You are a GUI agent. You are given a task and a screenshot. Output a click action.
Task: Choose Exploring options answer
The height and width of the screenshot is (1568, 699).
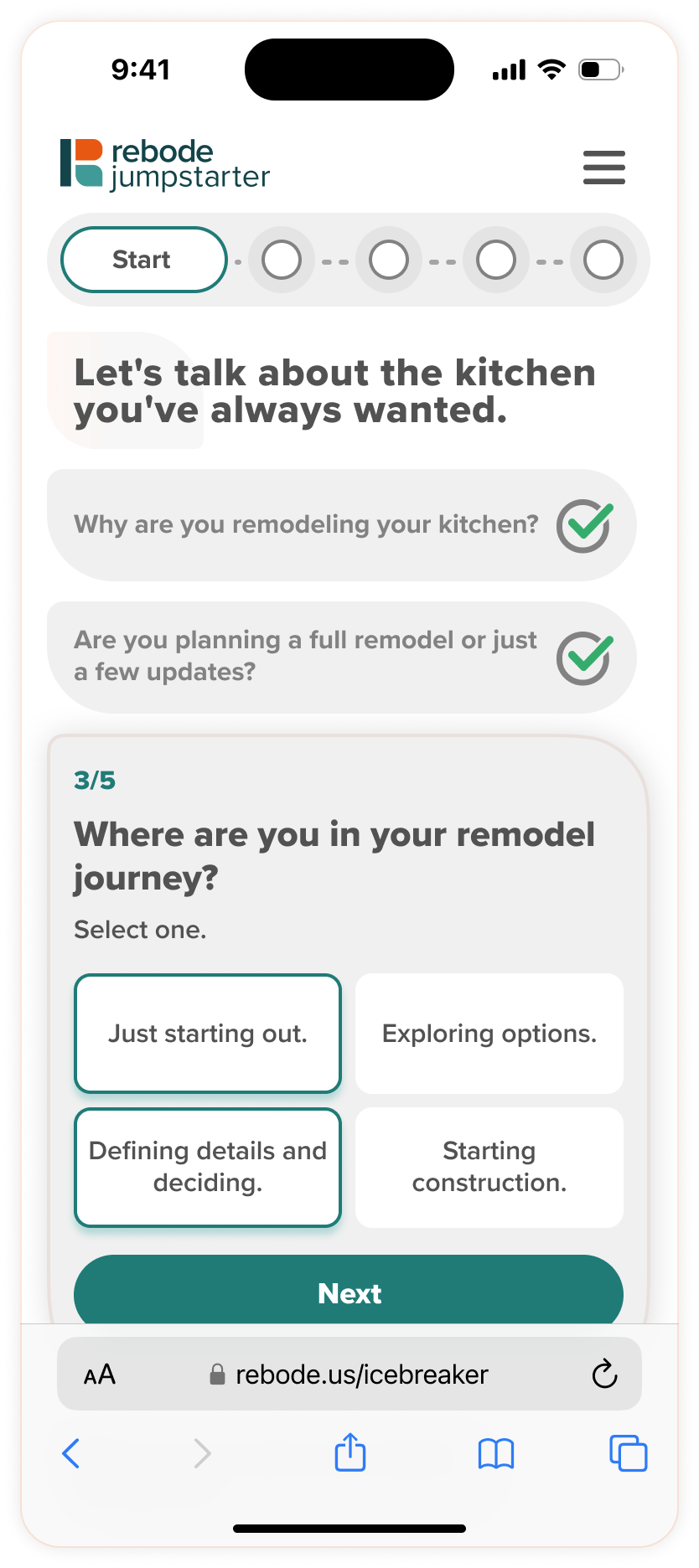click(x=489, y=1034)
